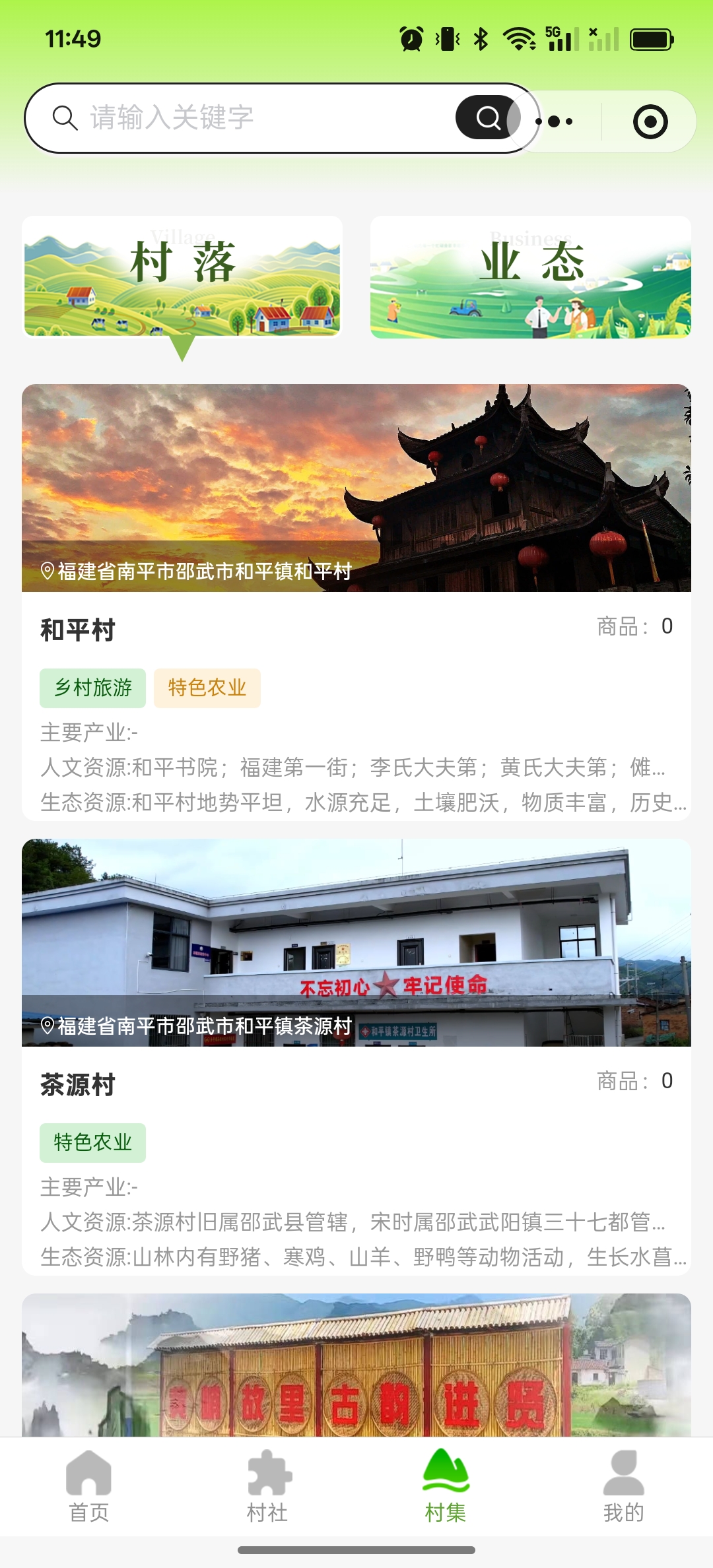The width and height of the screenshot is (713, 1568).
Task: Switch to the 业态 (Business) category
Action: [531, 277]
